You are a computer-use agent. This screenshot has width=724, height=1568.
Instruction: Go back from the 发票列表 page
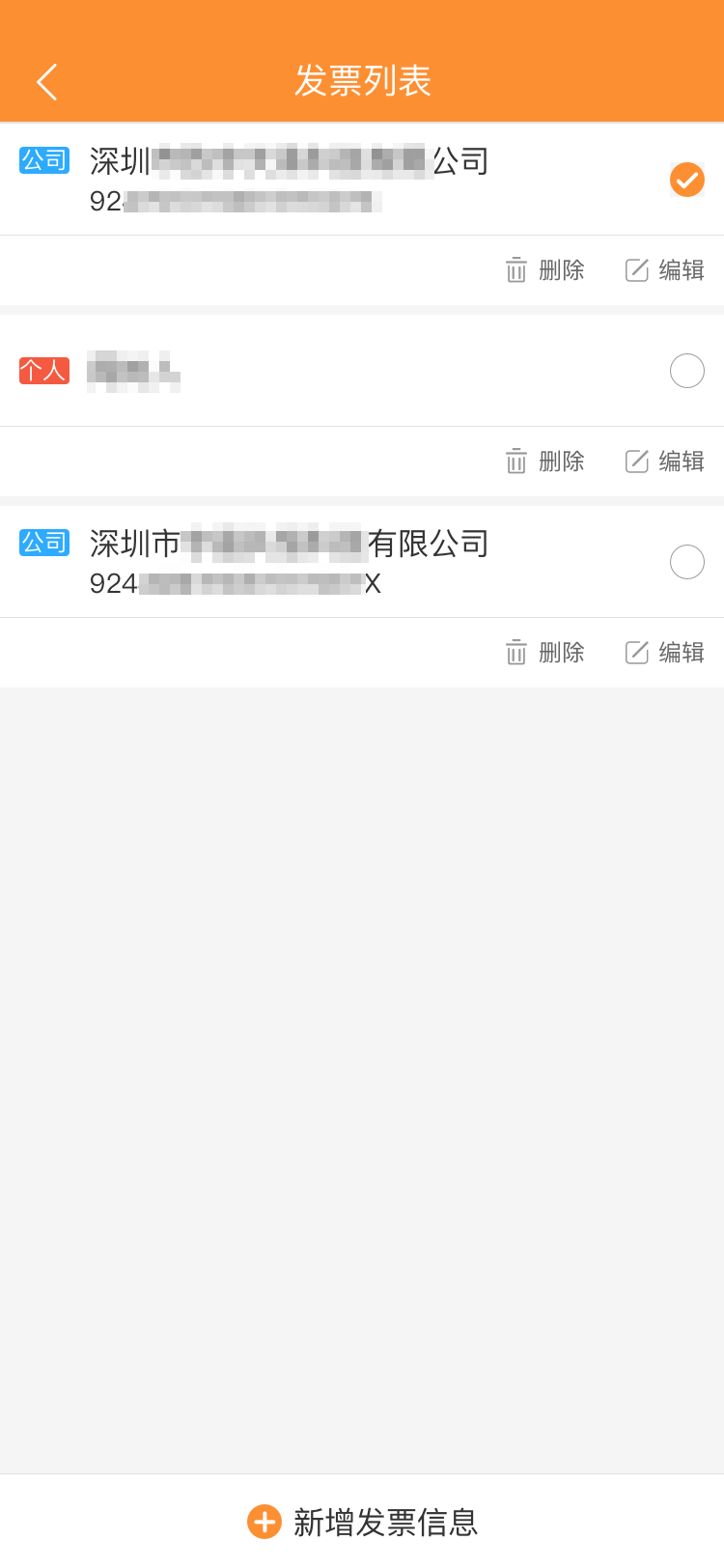[x=46, y=82]
